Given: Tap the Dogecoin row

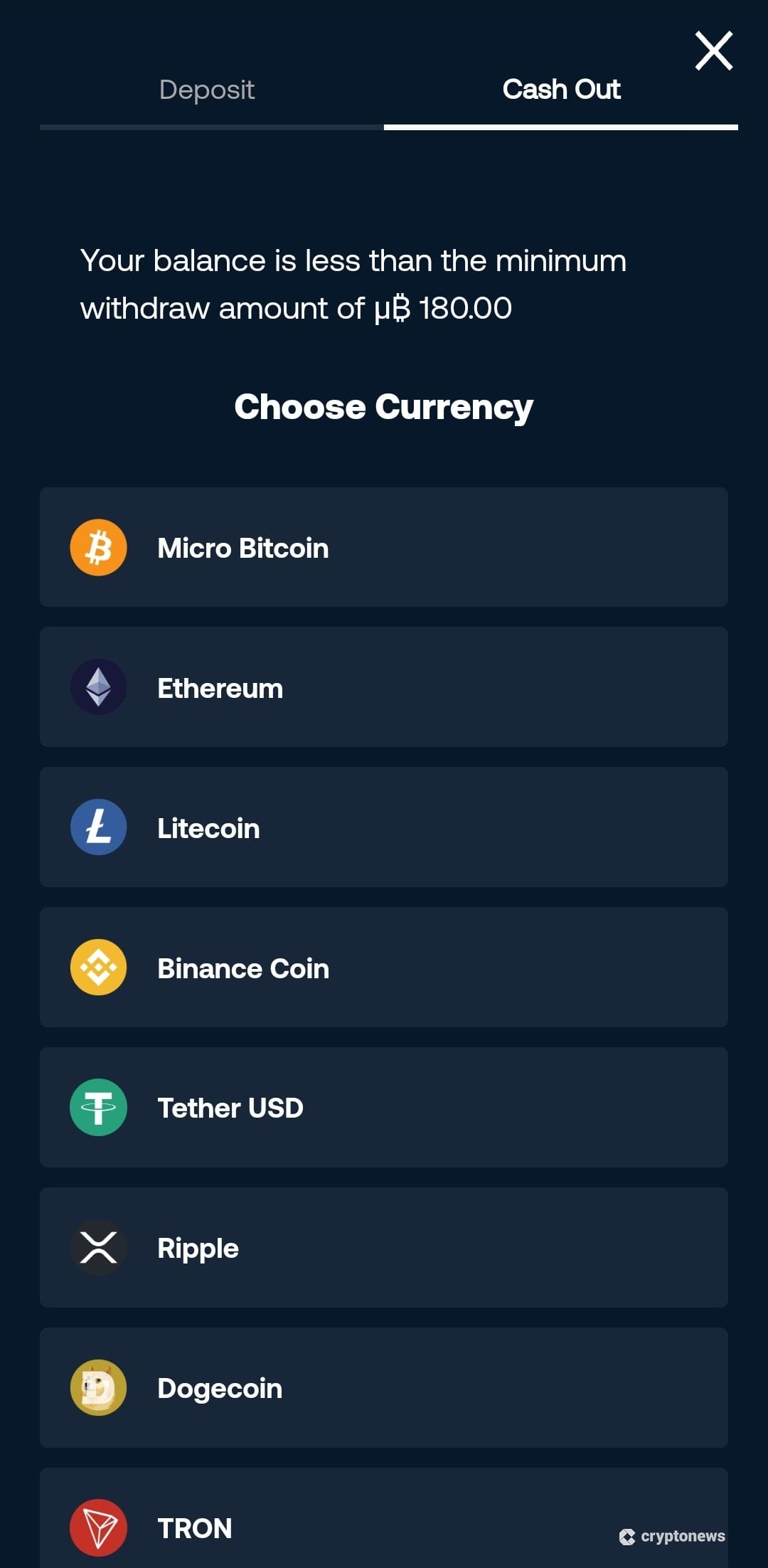Looking at the screenshot, I should pos(384,1388).
